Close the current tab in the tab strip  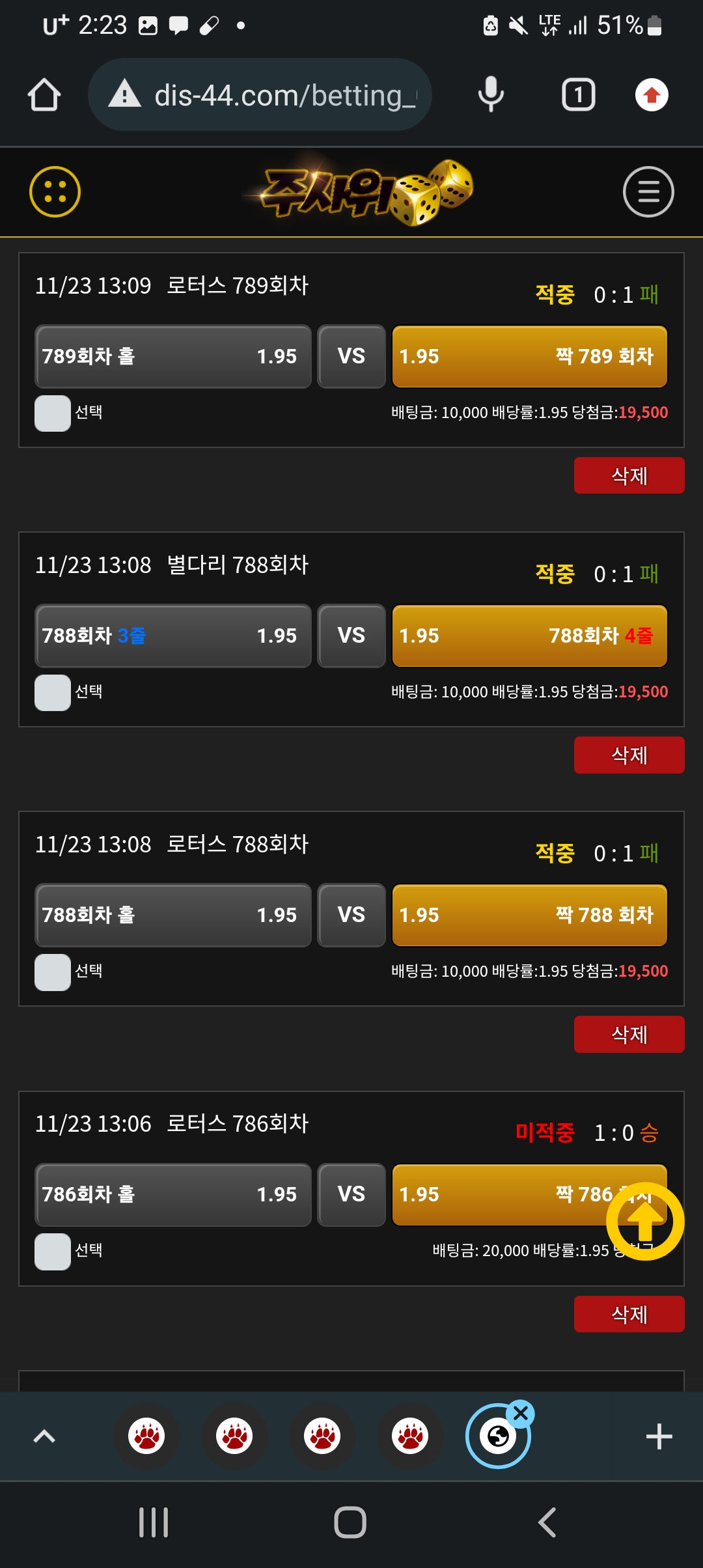tap(521, 1413)
